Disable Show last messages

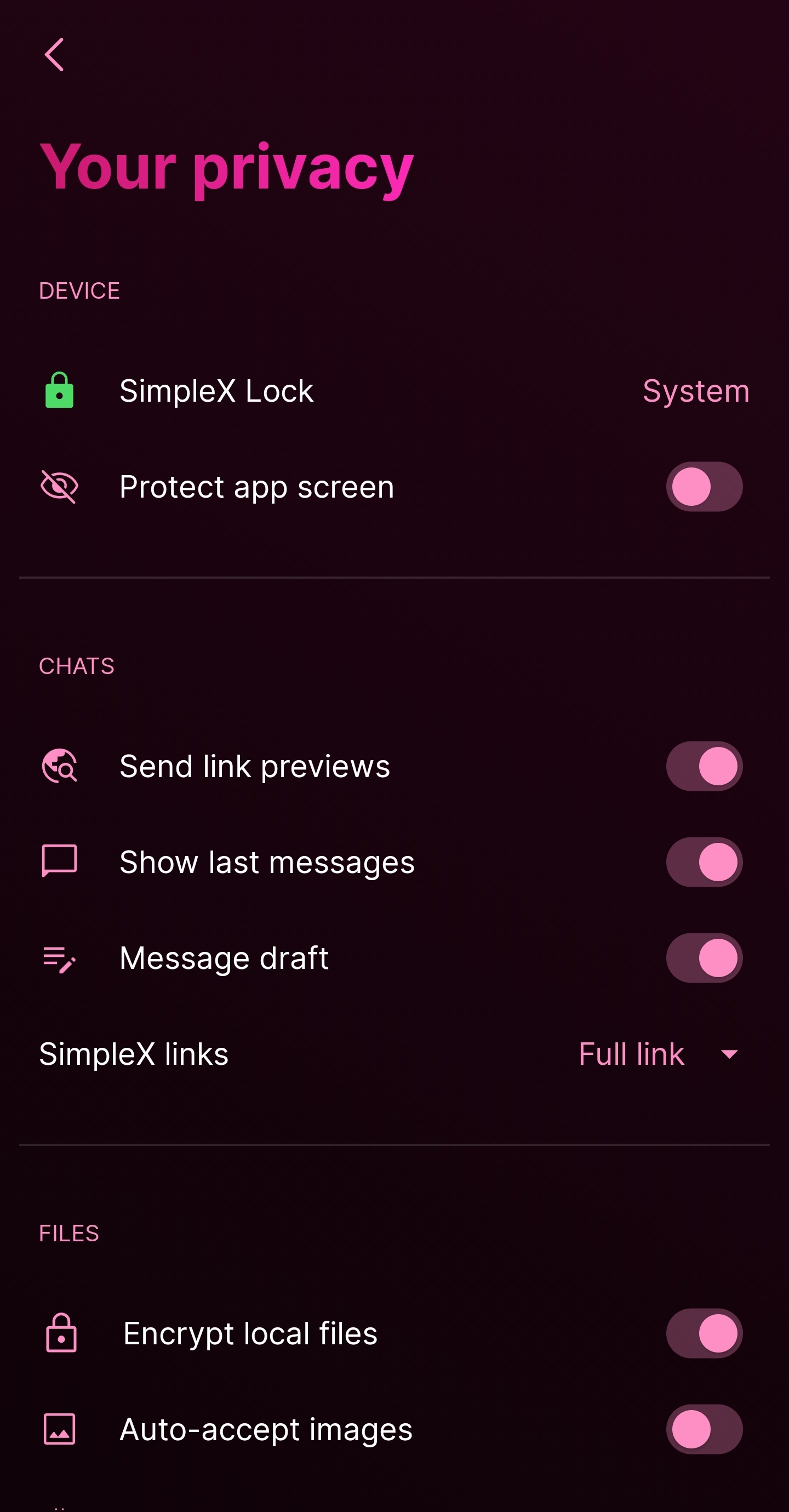(x=704, y=861)
